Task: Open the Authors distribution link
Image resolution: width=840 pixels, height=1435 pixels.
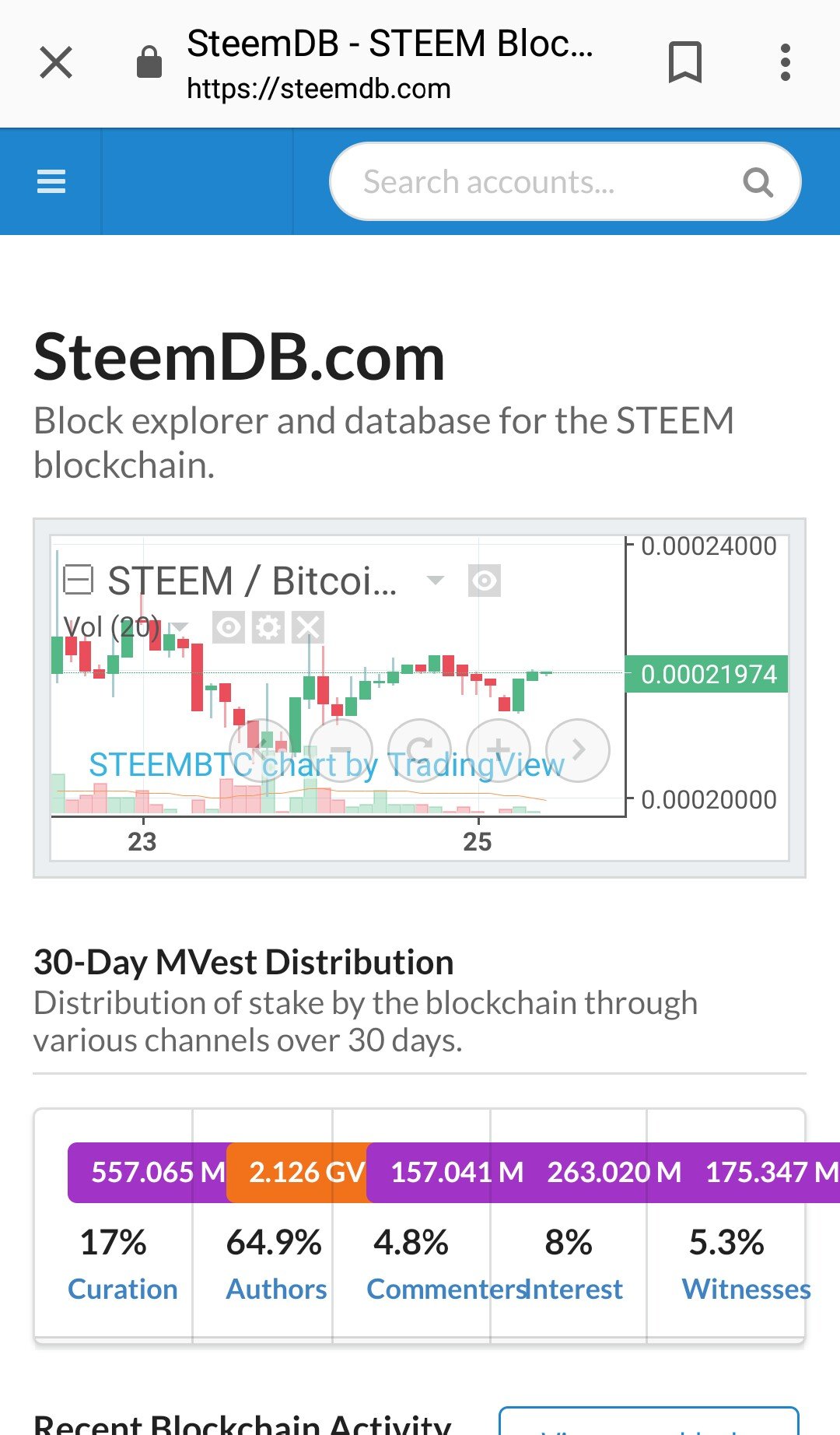Action: click(x=276, y=1289)
